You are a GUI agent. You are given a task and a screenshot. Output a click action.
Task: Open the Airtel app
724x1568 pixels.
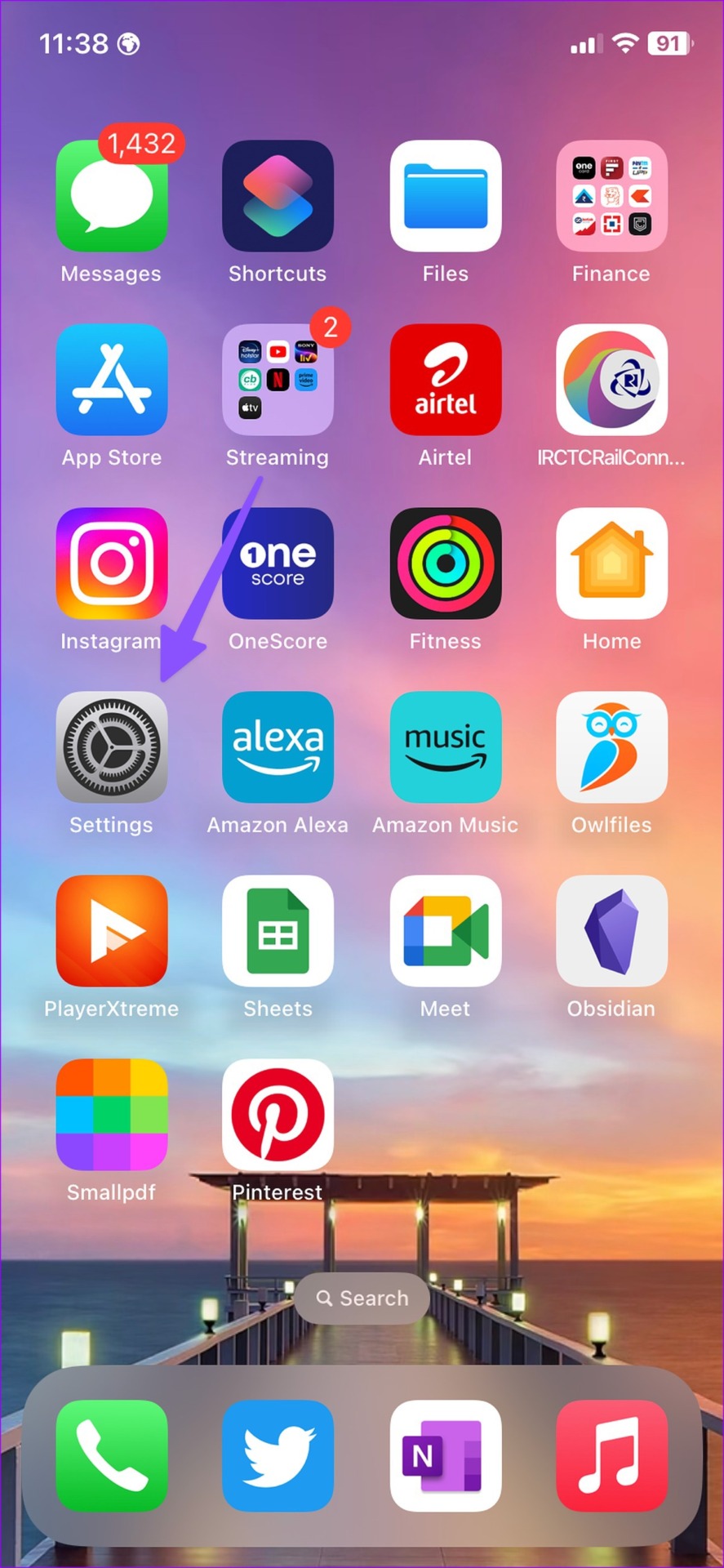pyautogui.click(x=445, y=380)
